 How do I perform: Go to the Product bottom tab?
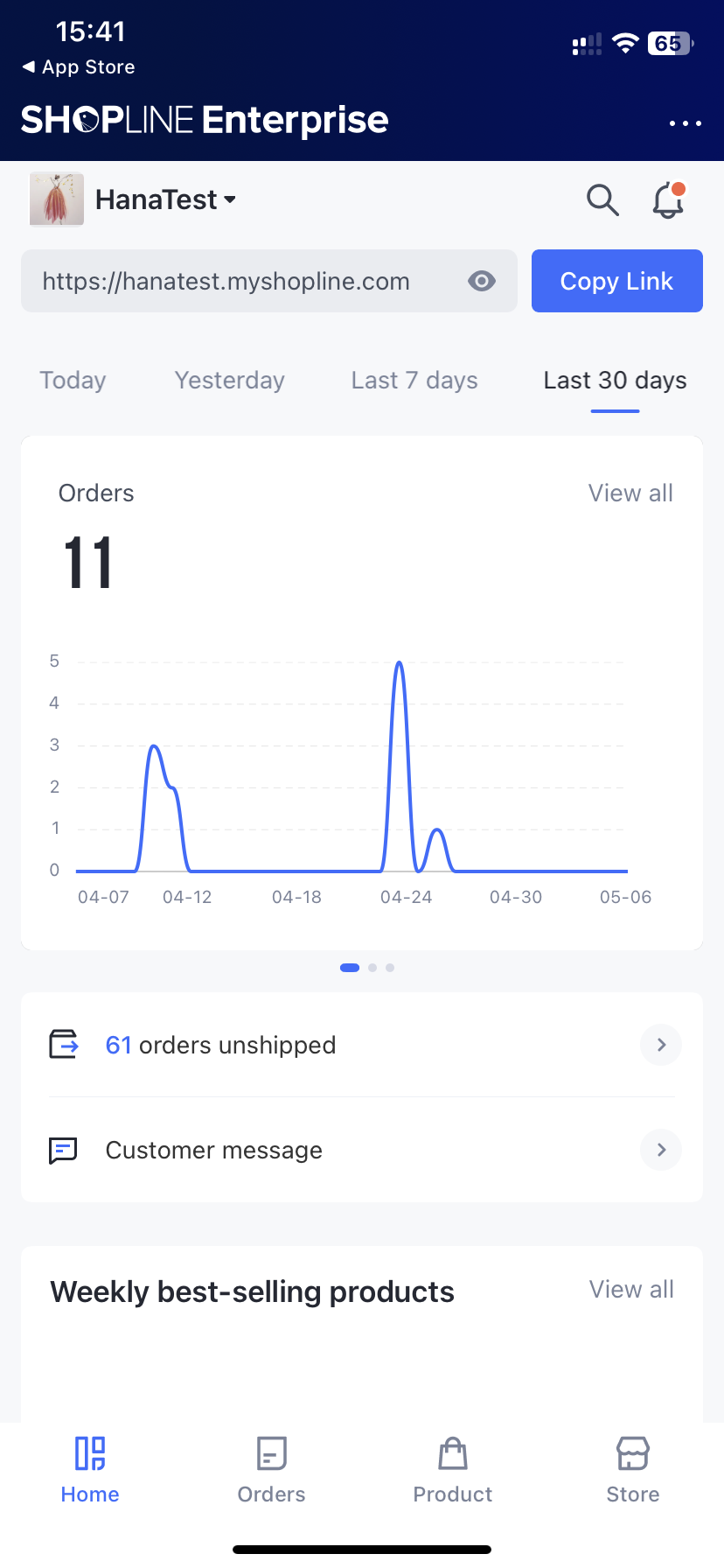click(x=453, y=1470)
